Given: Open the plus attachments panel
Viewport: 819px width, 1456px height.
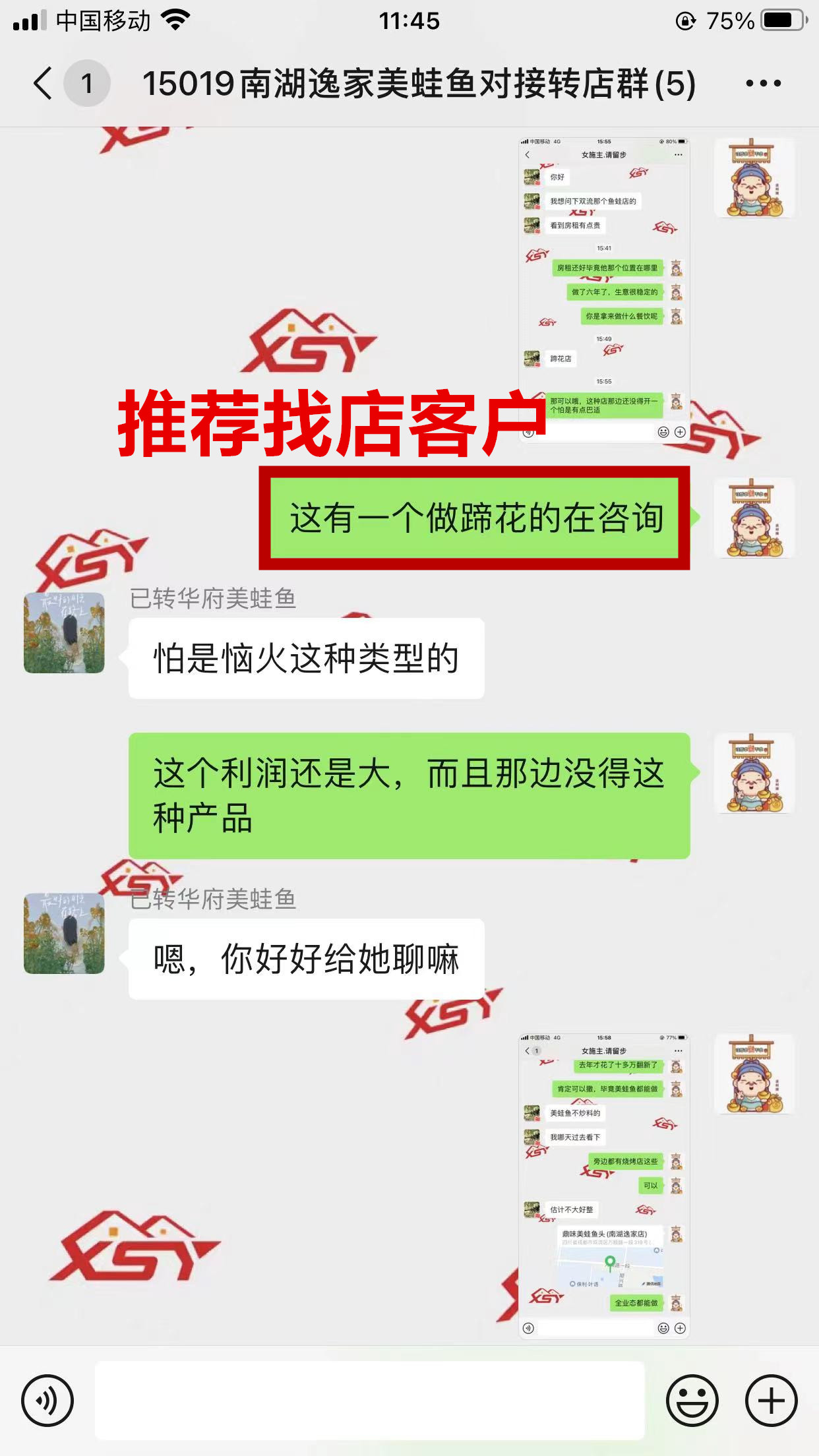Looking at the screenshot, I should (x=771, y=1400).
